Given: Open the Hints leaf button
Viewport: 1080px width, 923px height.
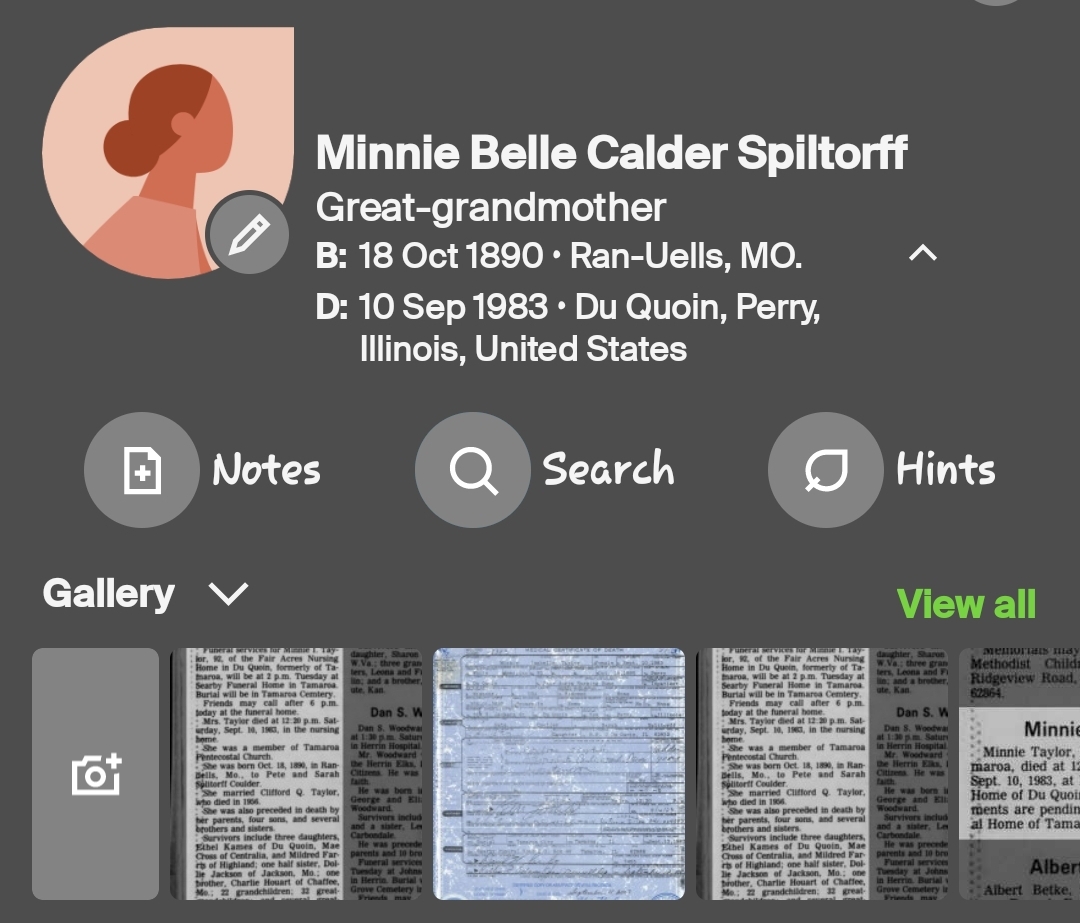Looking at the screenshot, I should coord(825,470).
